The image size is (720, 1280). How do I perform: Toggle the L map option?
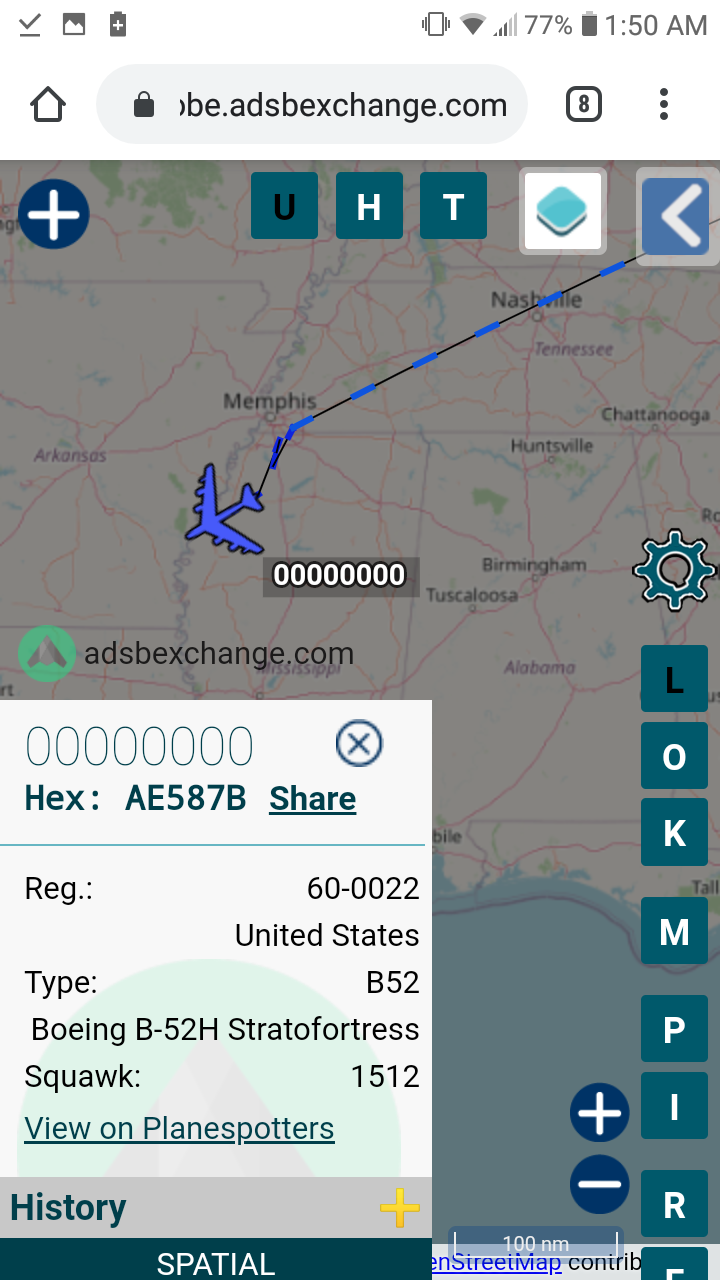tap(674, 679)
